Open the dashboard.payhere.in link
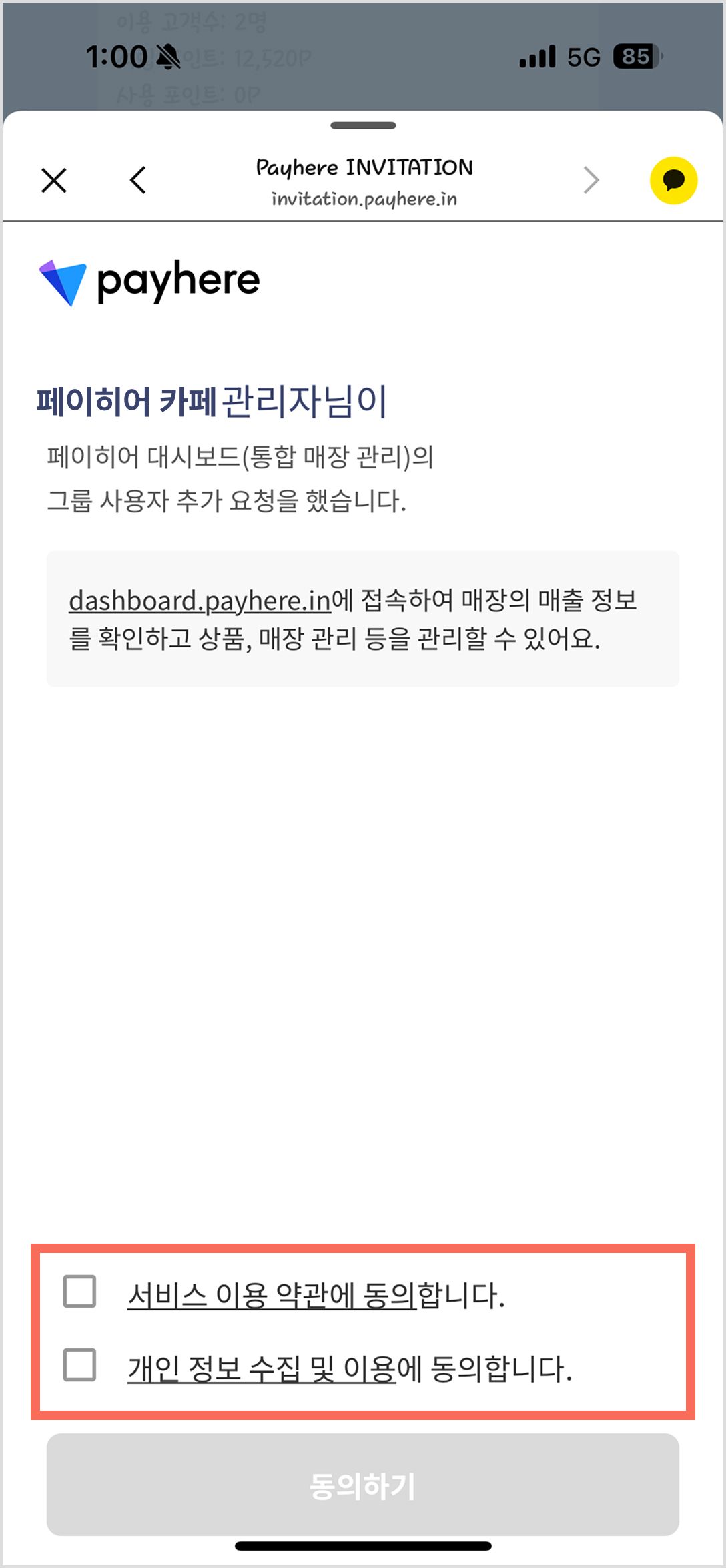The image size is (726, 1568). (x=200, y=601)
